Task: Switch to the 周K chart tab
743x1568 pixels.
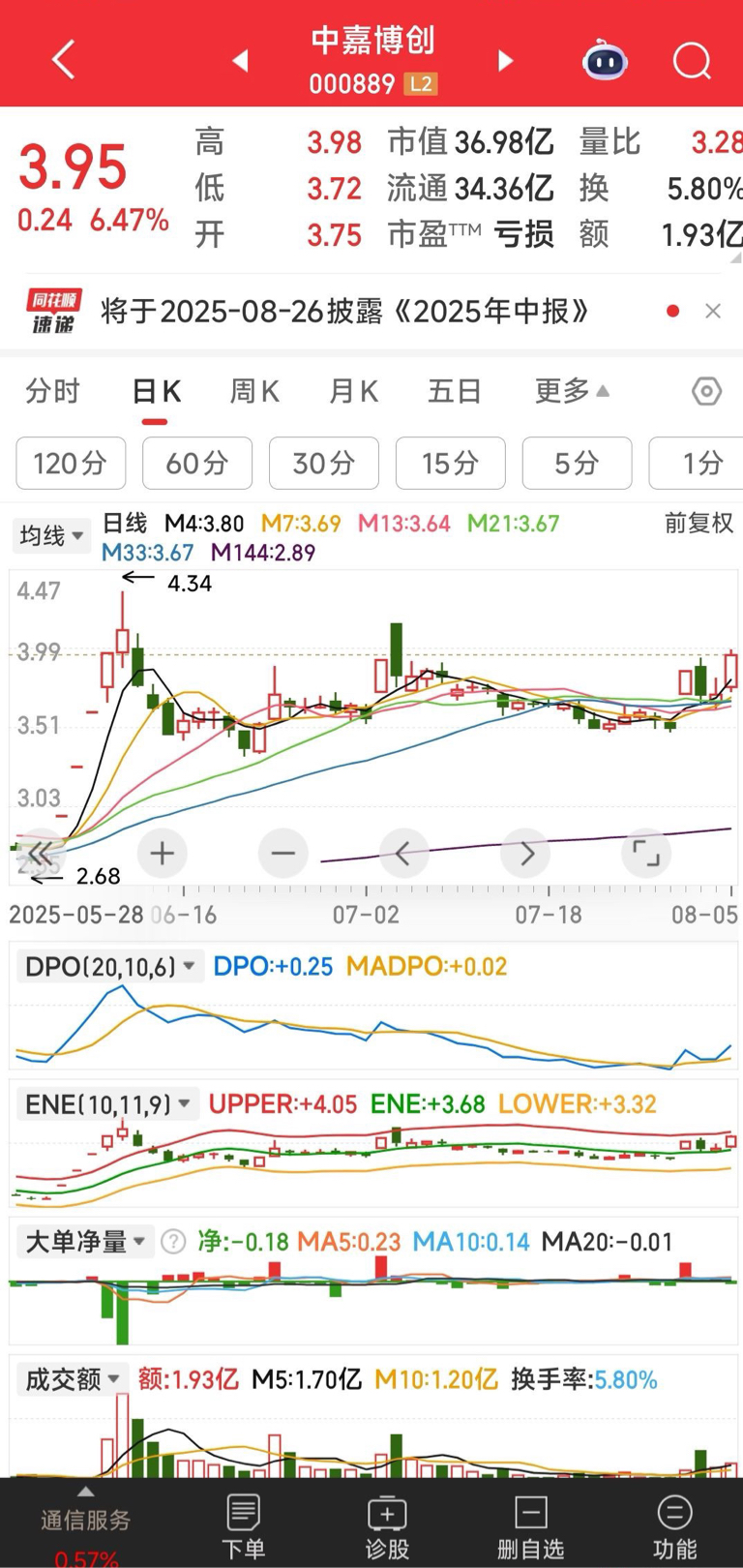Action: 253,391
